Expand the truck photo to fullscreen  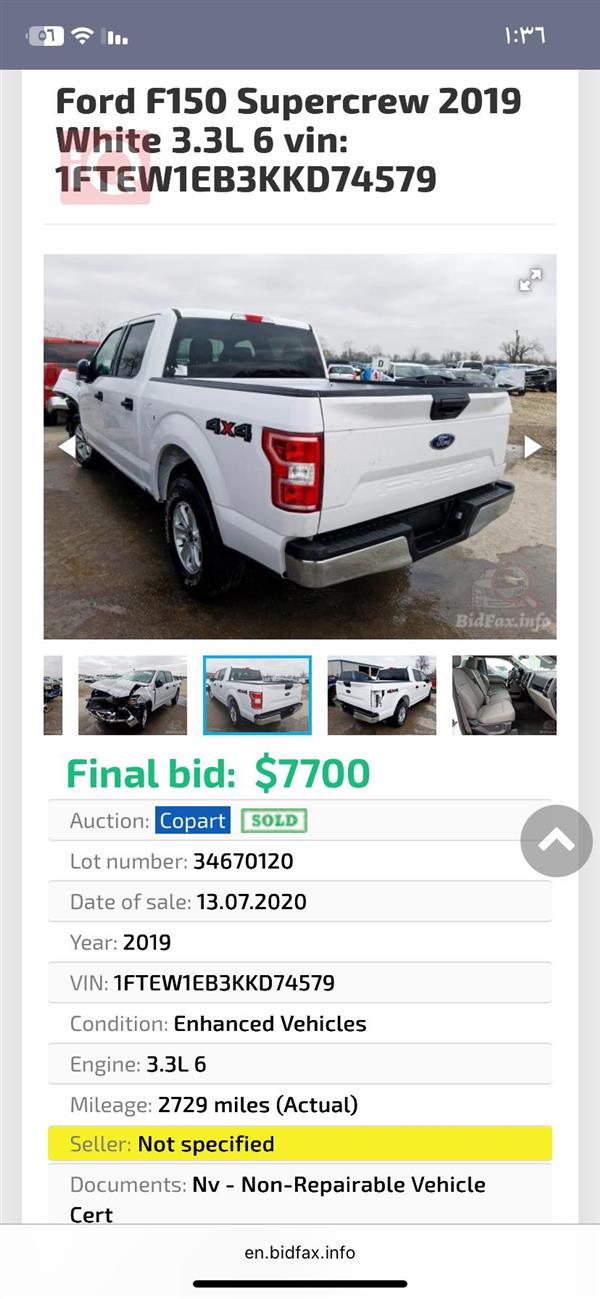(530, 281)
